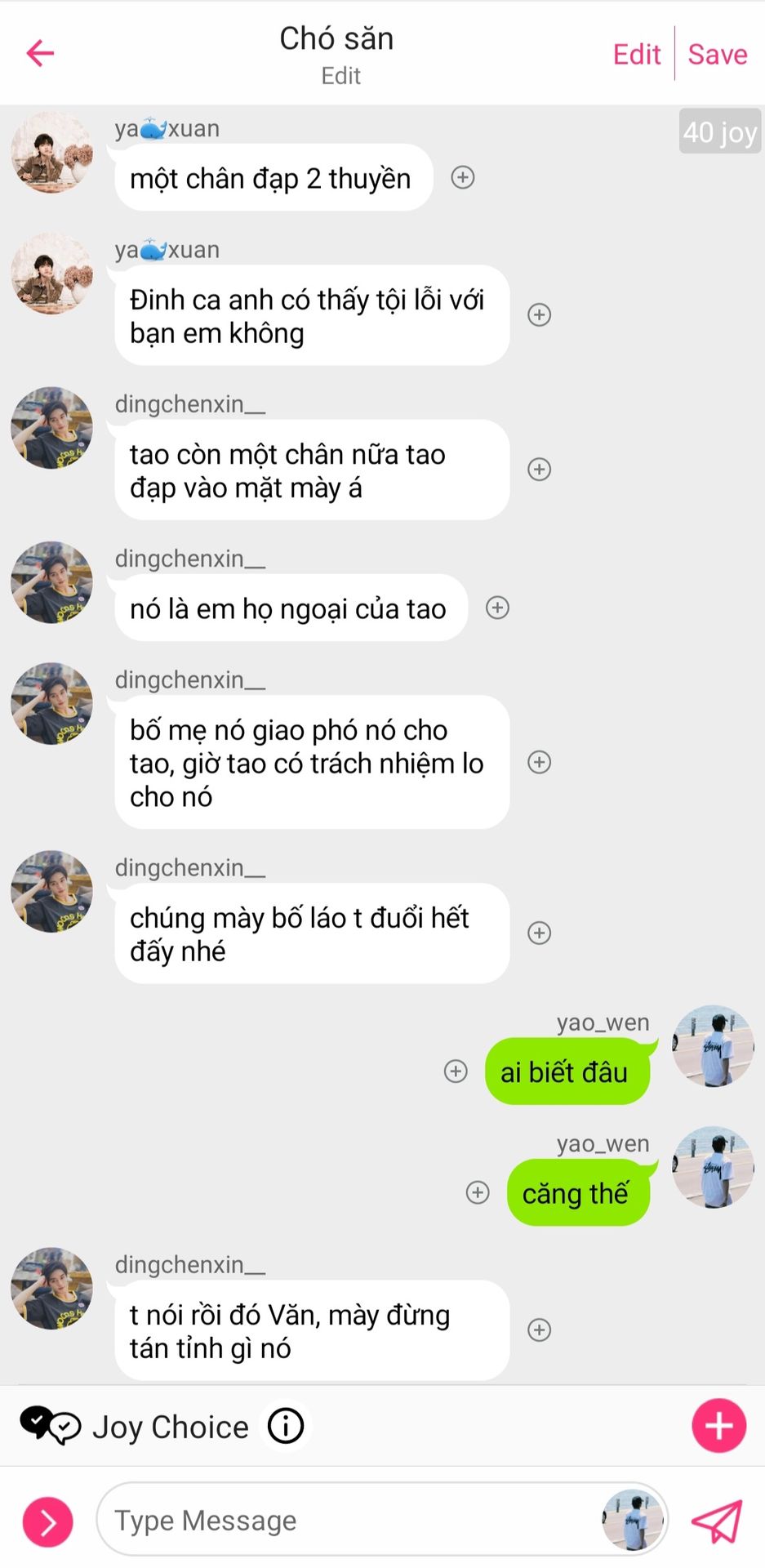
Task: Tap the pink plus button in Joy Choice bar
Action: click(x=718, y=1426)
